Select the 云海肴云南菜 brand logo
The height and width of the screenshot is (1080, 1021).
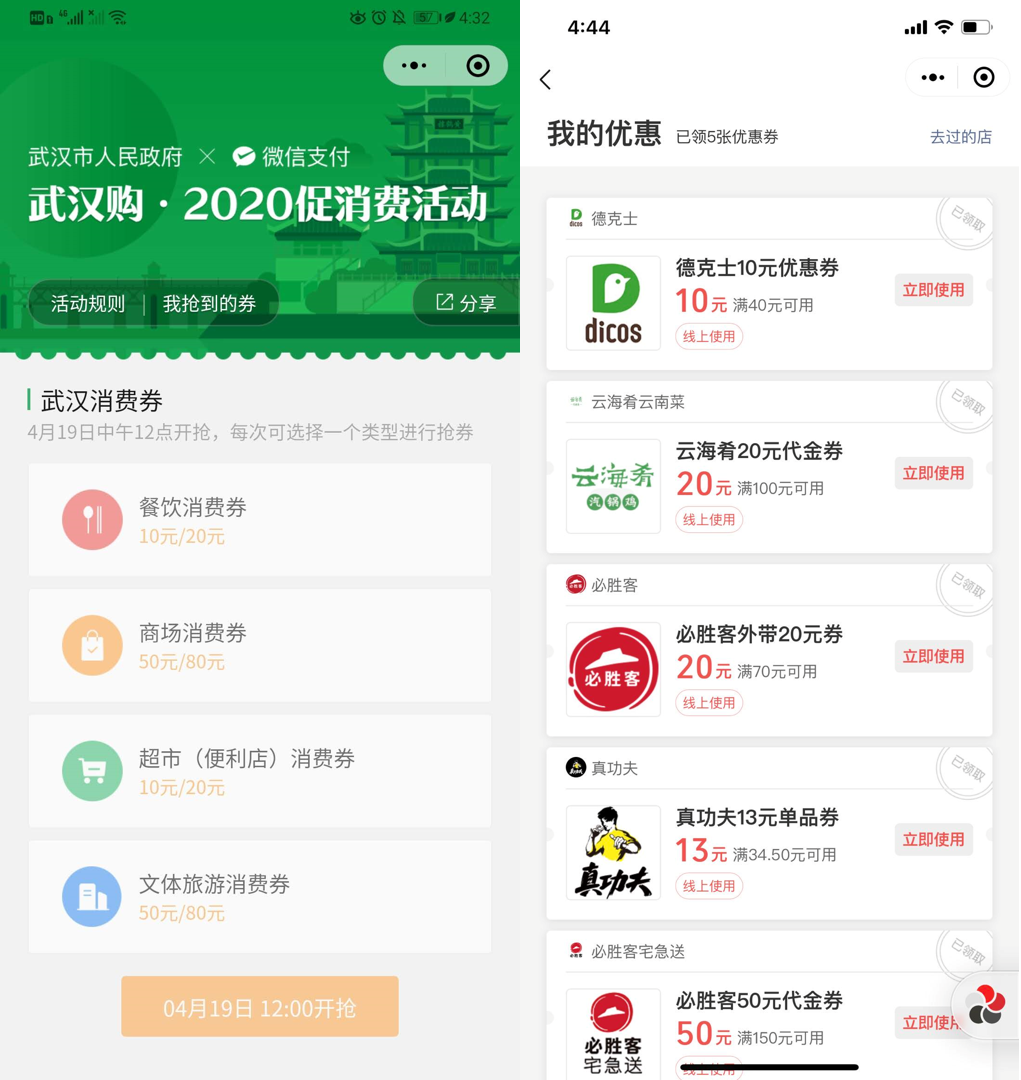click(x=613, y=486)
